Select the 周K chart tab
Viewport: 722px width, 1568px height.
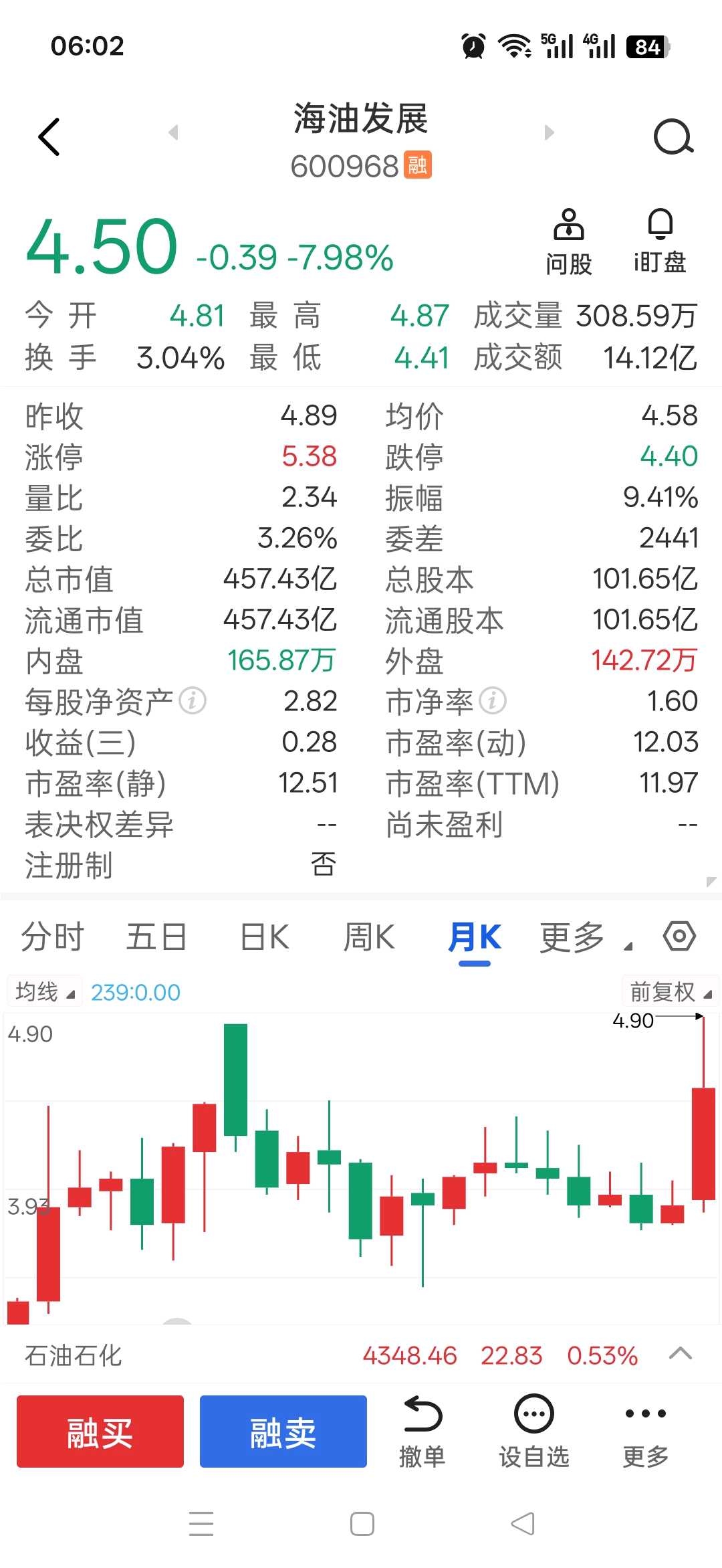point(368,937)
